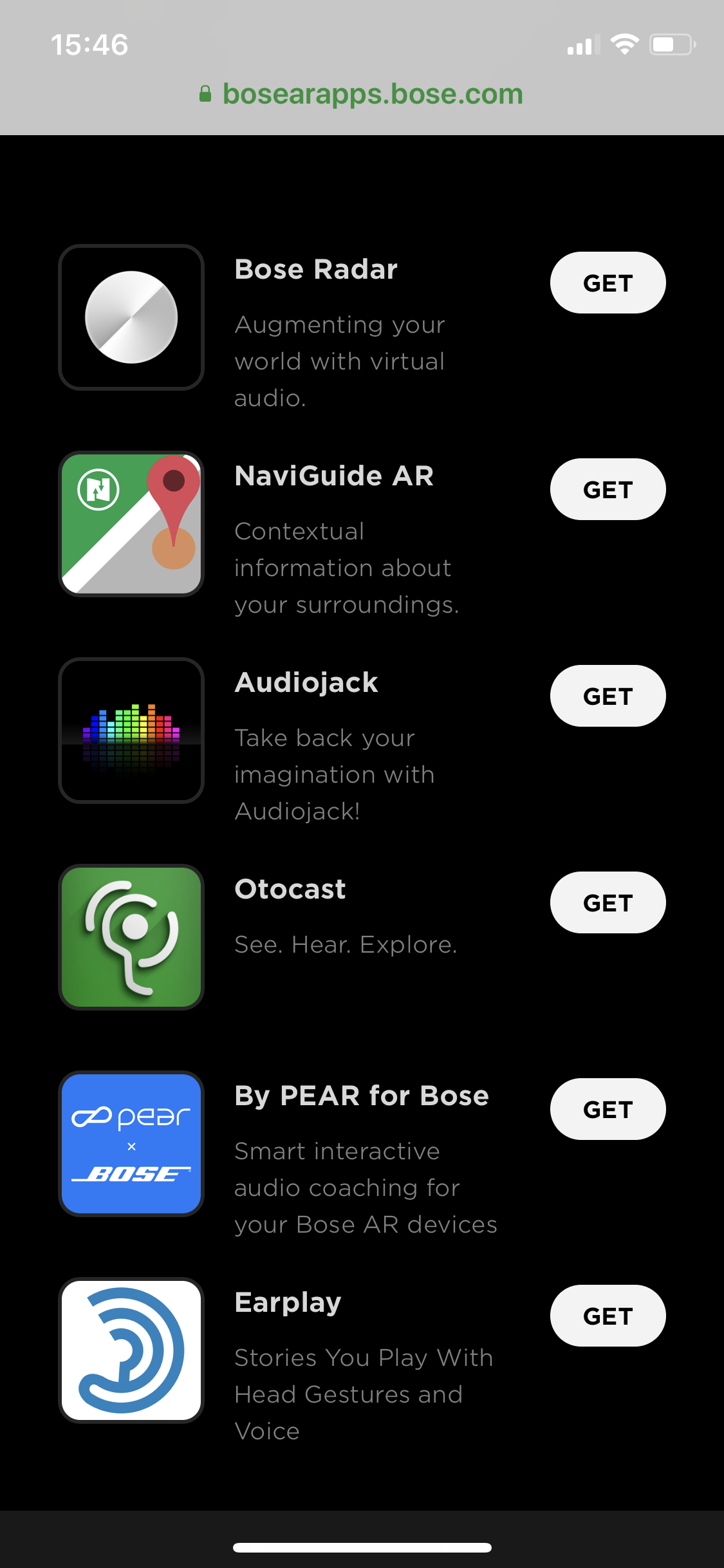Install By PEAR for Bose
This screenshot has height=1568, width=724.
(x=608, y=1109)
